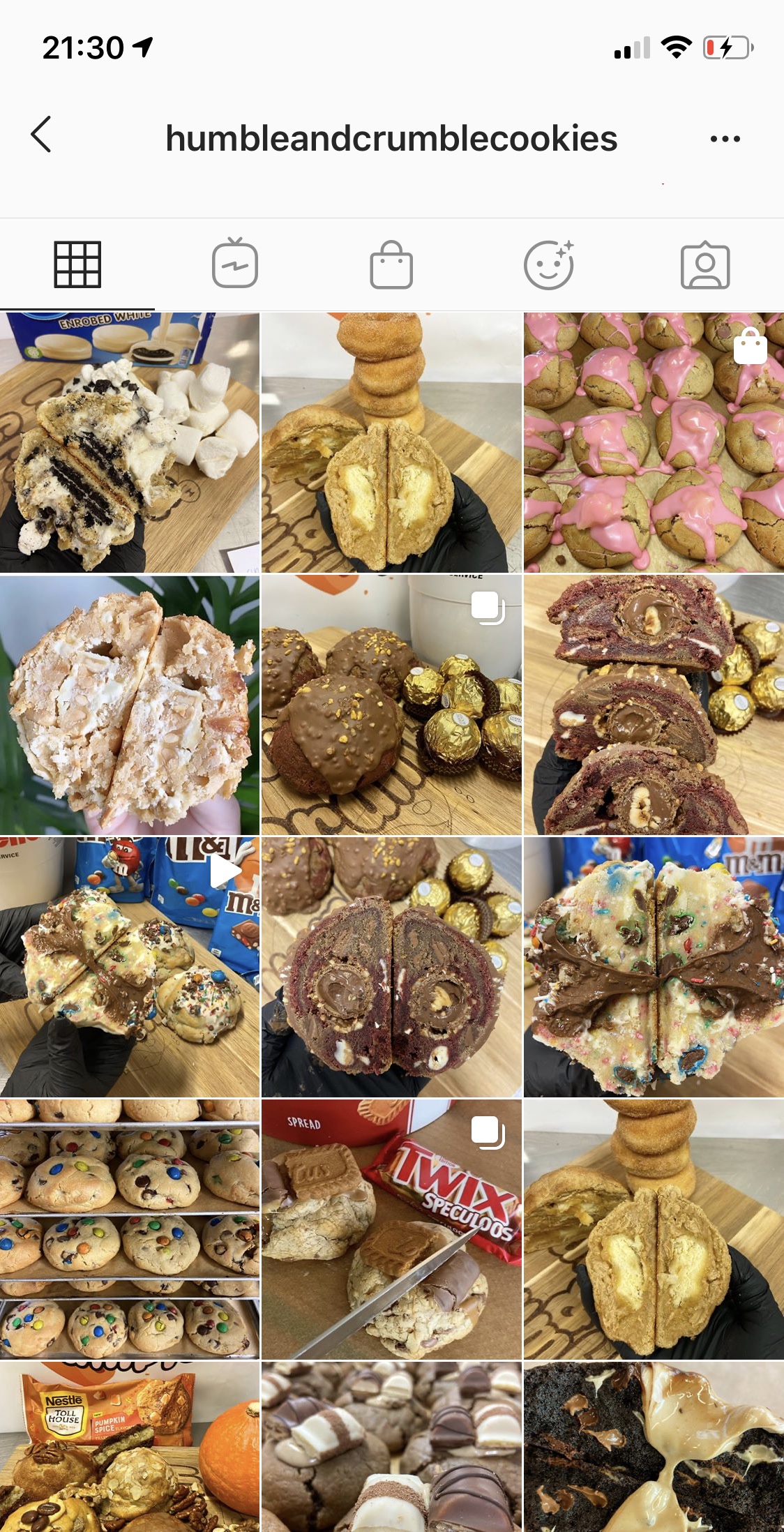View the halved M&M's cookie with Nutella post
Screen dimensions: 784x1532
click(654, 967)
